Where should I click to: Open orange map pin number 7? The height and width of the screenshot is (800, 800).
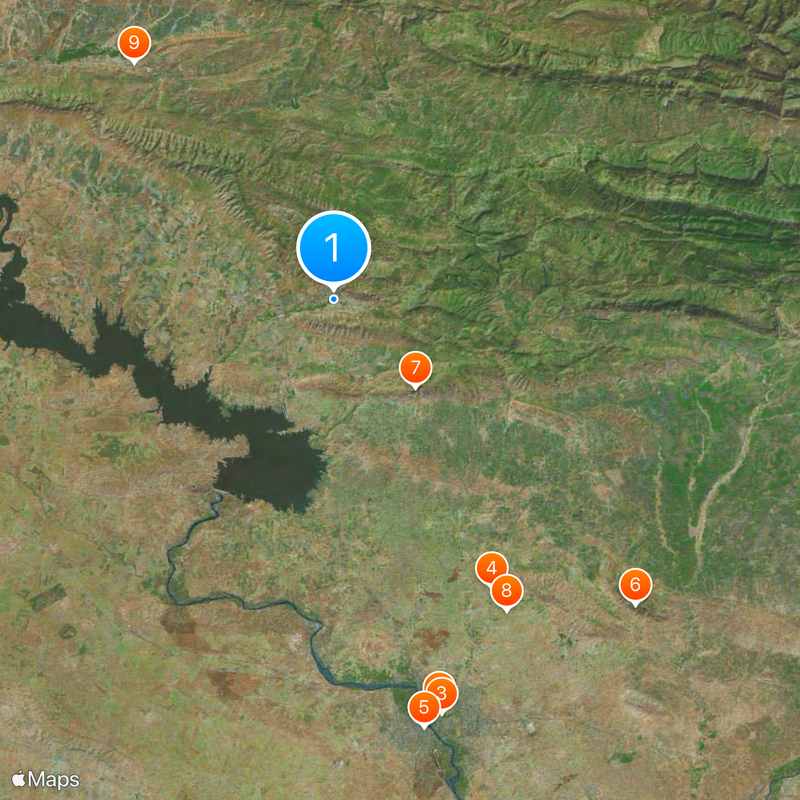pyautogui.click(x=415, y=368)
